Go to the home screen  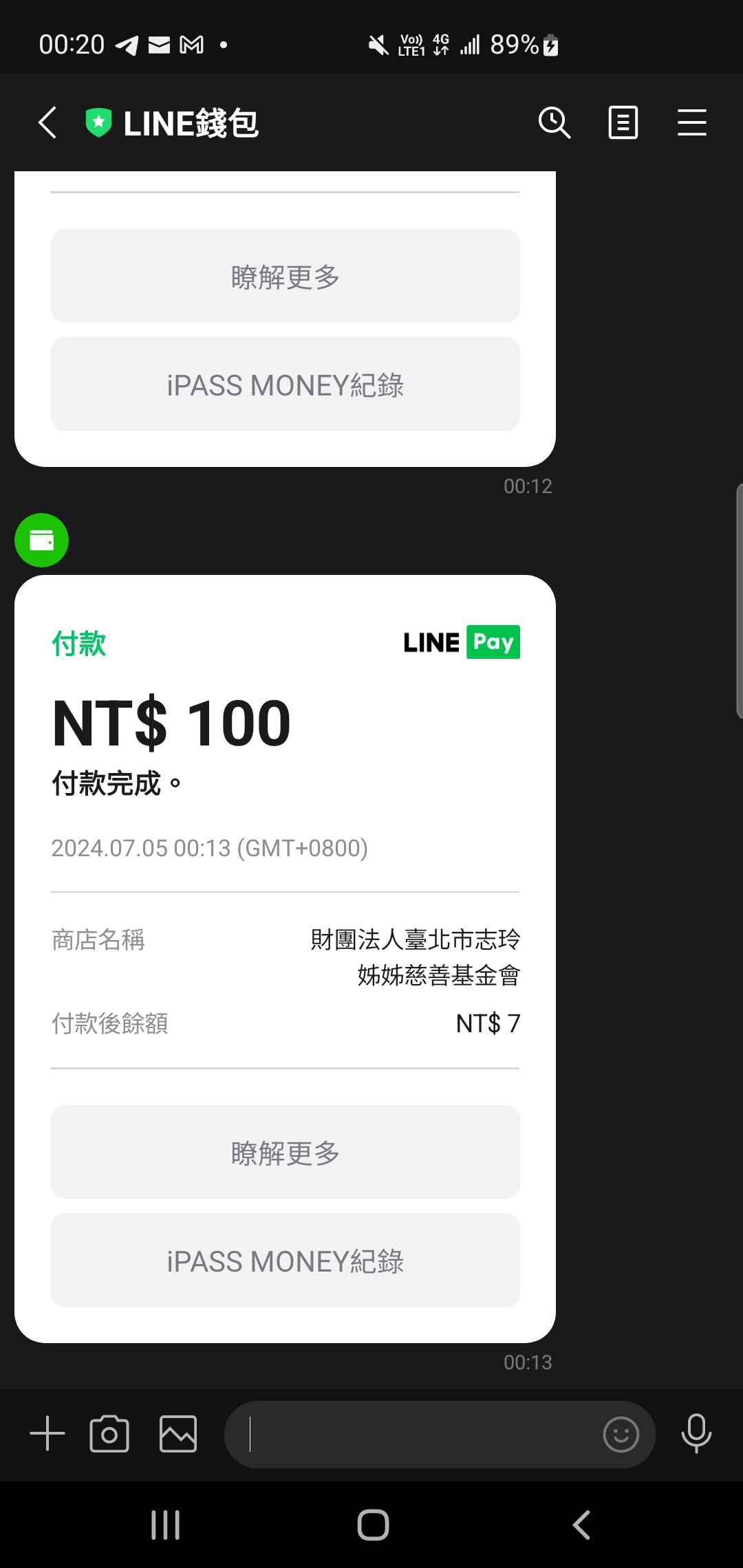[x=373, y=1525]
